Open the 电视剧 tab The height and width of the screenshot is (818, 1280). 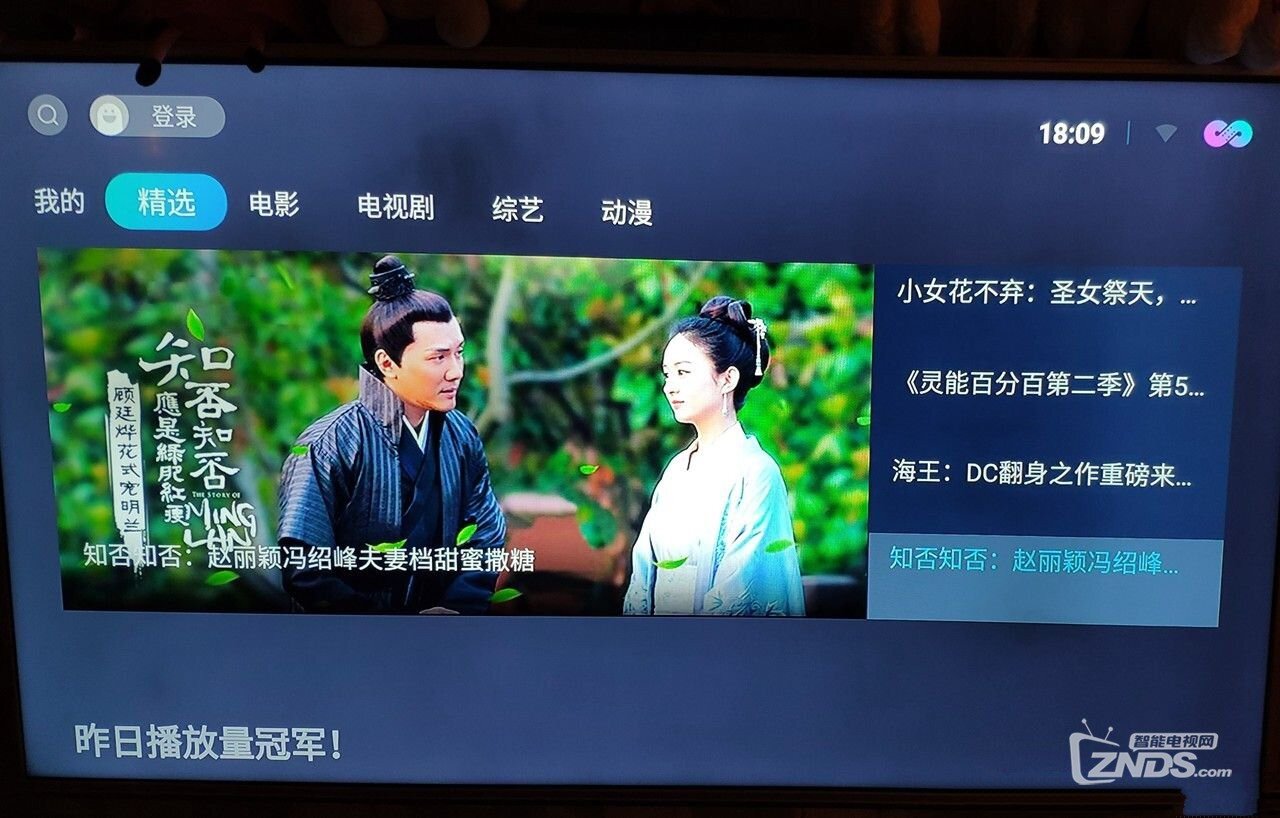point(395,207)
